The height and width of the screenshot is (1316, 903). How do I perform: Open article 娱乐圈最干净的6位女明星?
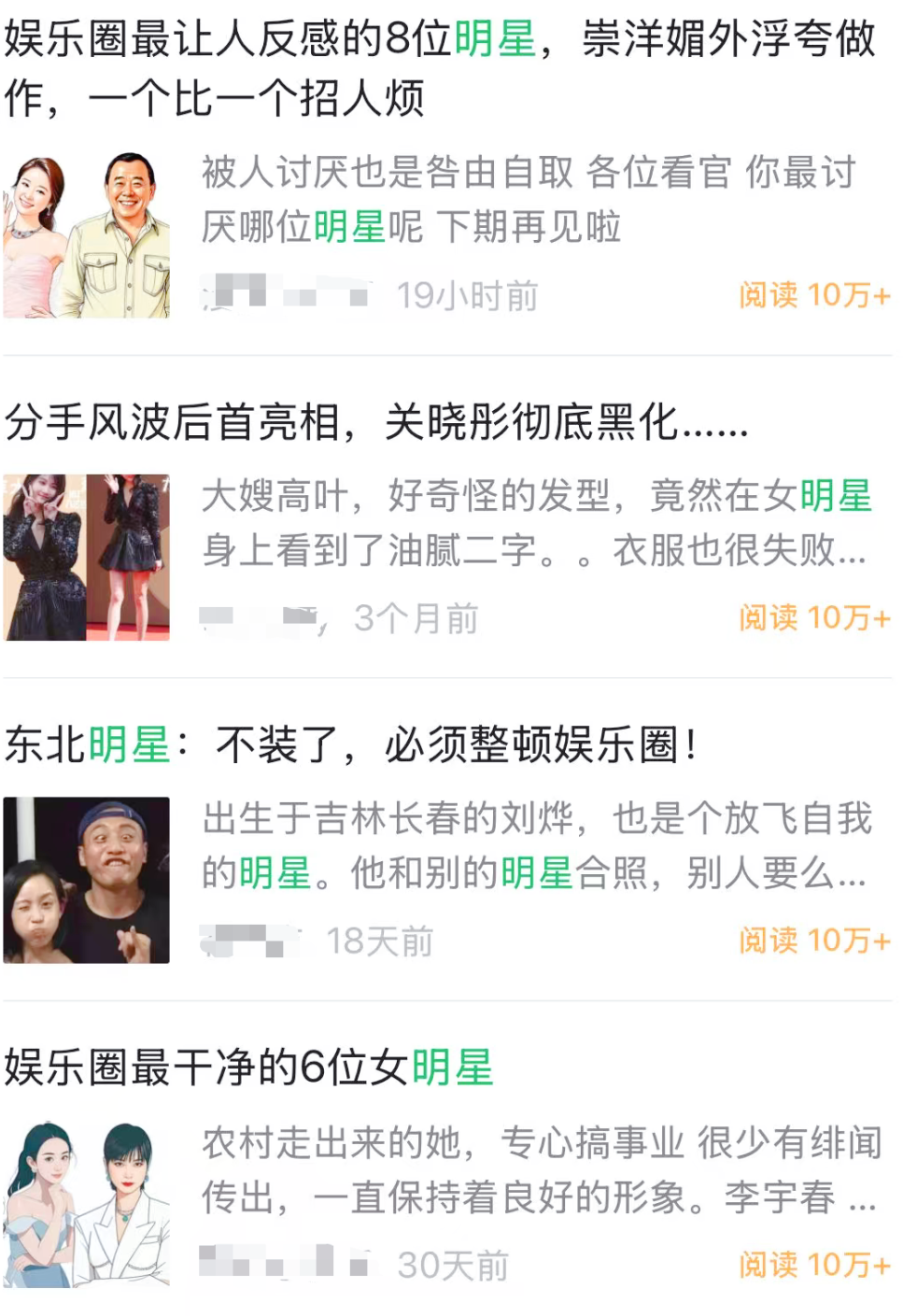249,1068
